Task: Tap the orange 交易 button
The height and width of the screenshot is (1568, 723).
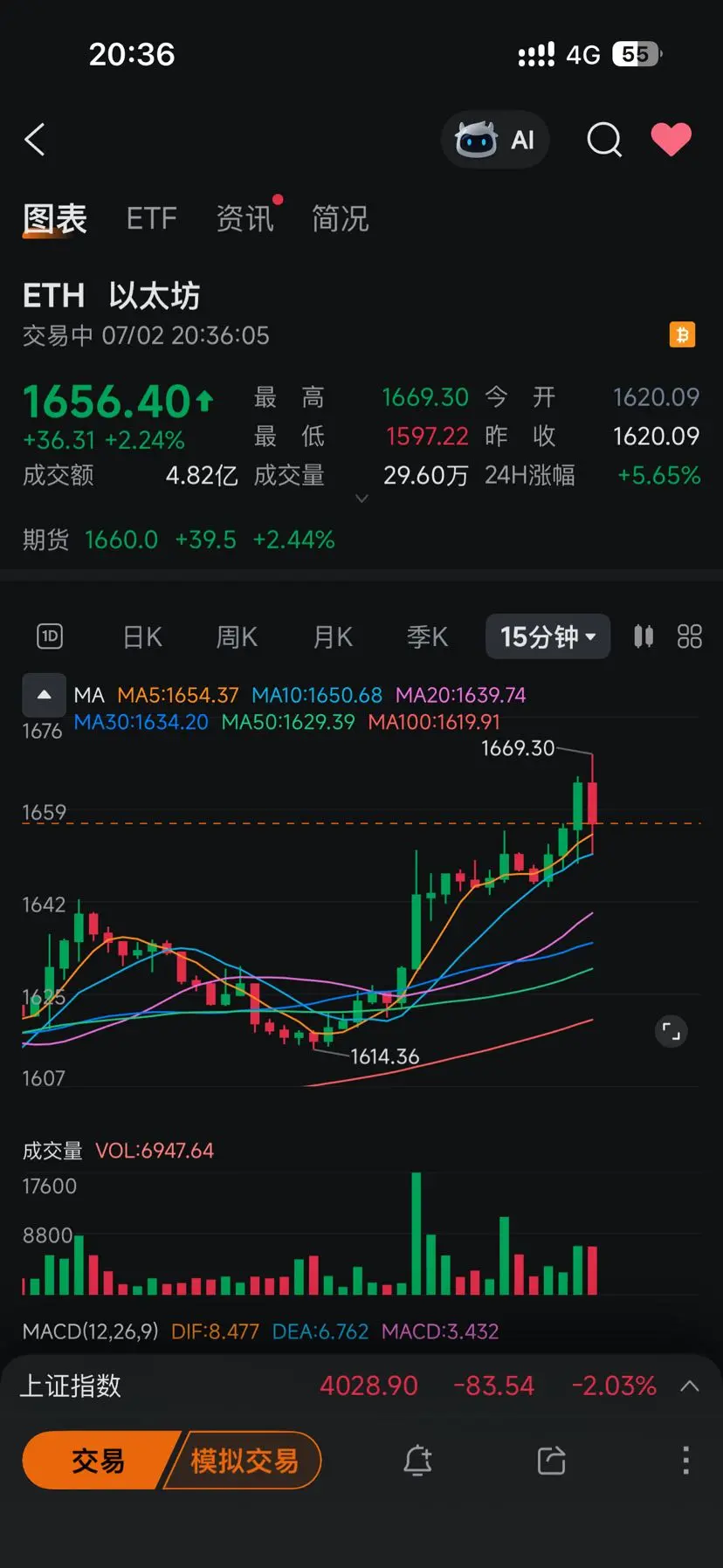Action: (98, 1460)
